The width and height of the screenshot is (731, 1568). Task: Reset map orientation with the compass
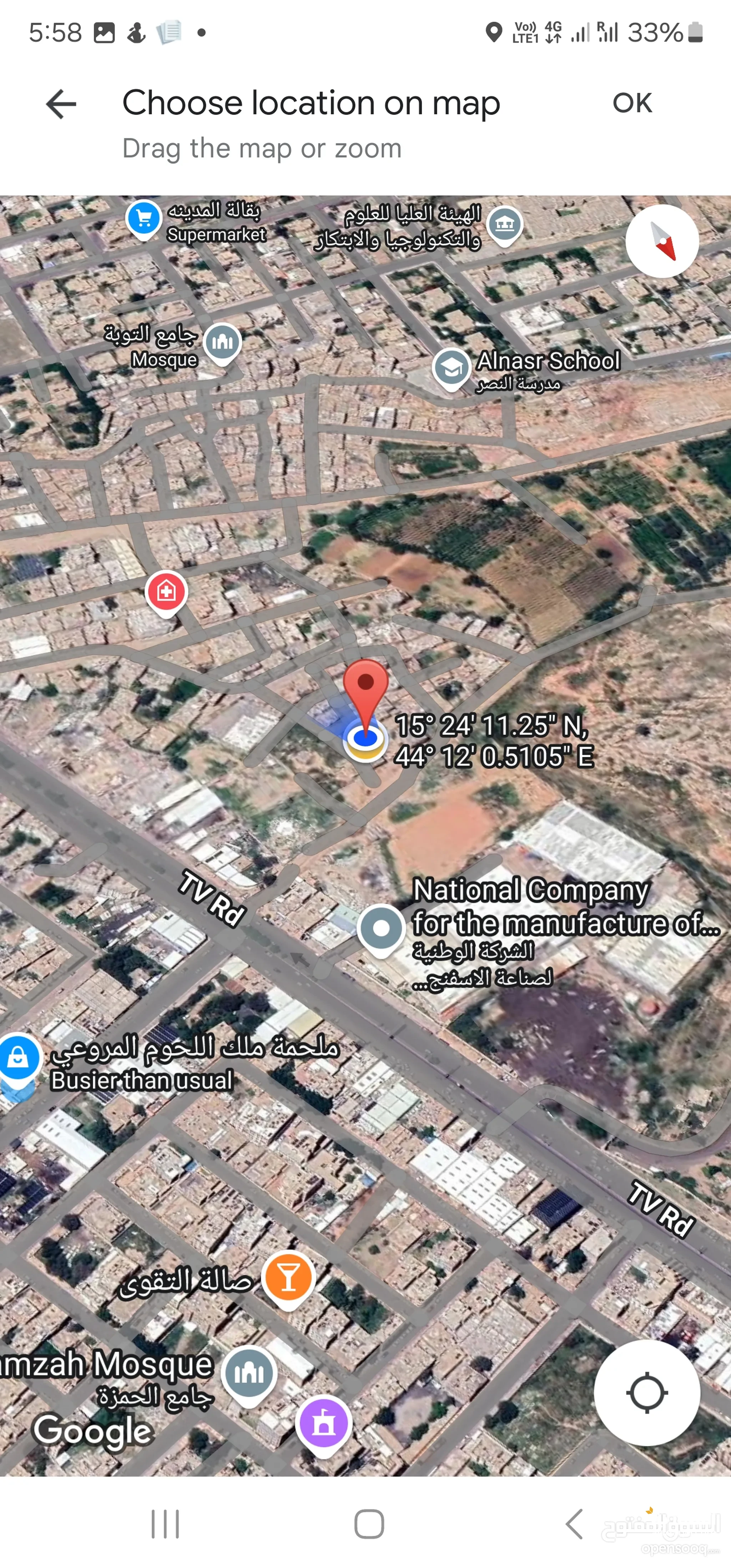[662, 242]
